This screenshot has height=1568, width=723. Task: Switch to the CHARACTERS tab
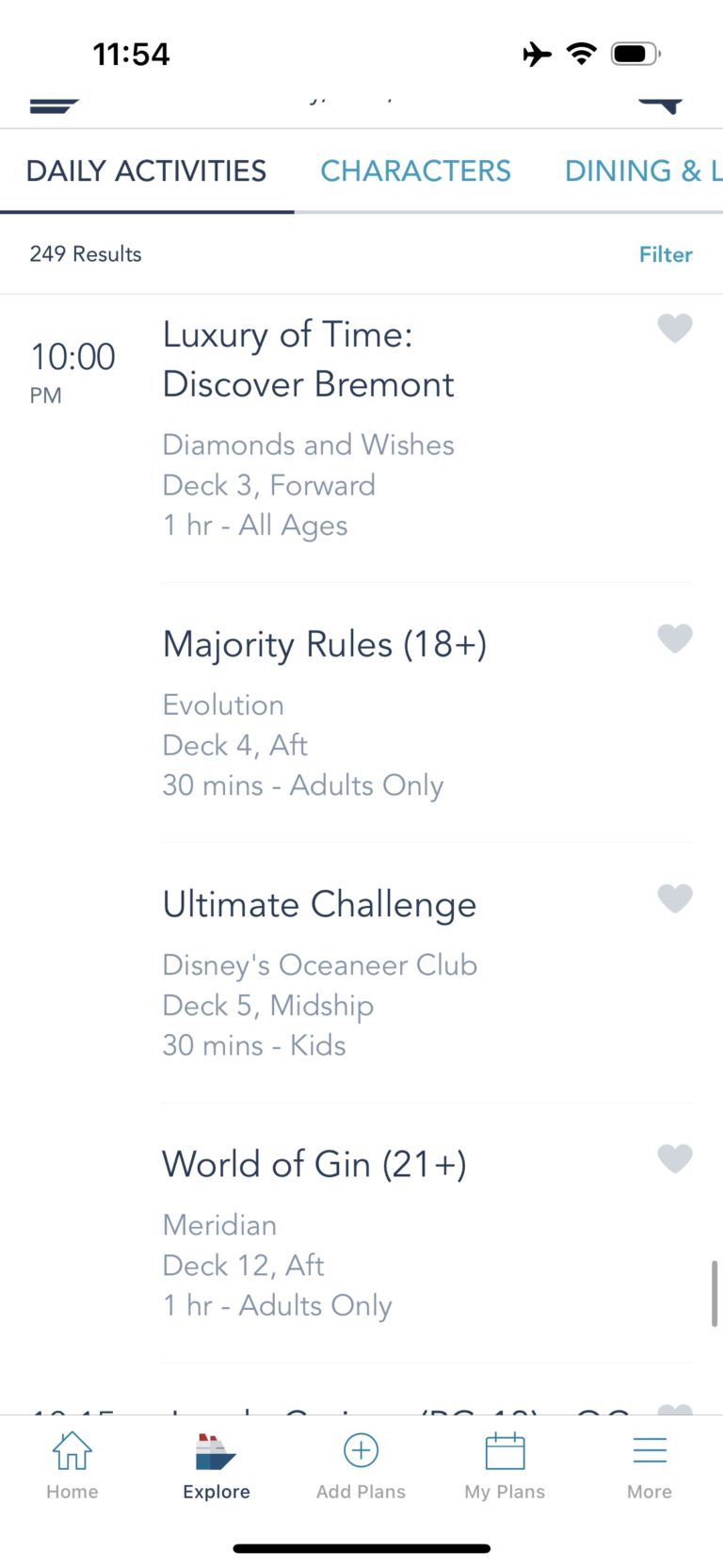pyautogui.click(x=415, y=170)
